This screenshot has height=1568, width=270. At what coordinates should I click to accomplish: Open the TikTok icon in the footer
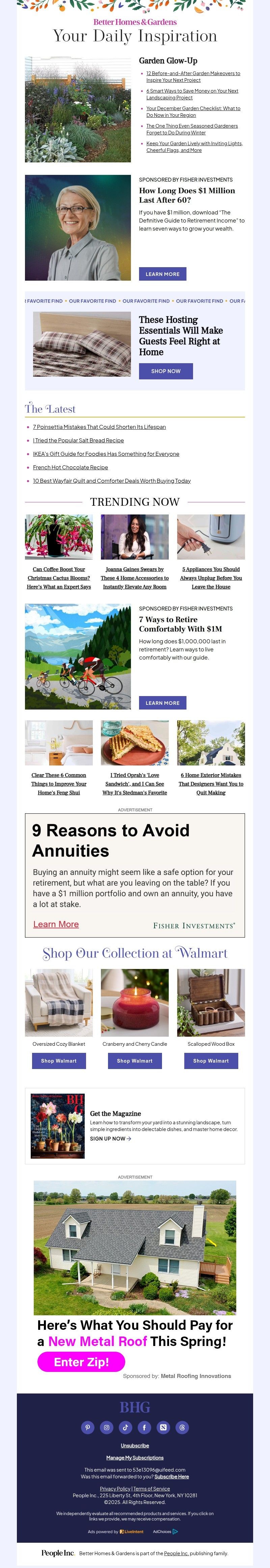point(126,1428)
